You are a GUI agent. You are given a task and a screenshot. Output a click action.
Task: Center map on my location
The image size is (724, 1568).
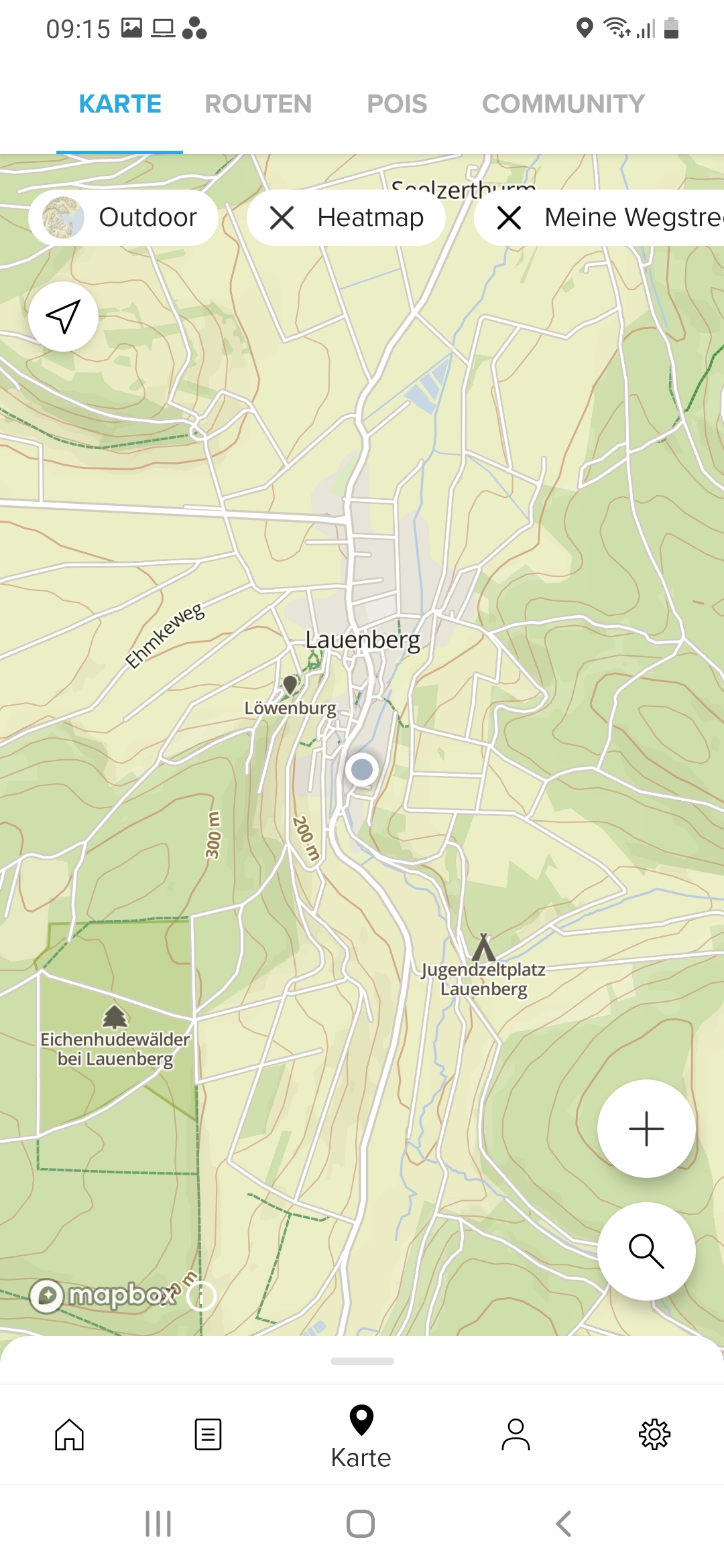coord(64,316)
